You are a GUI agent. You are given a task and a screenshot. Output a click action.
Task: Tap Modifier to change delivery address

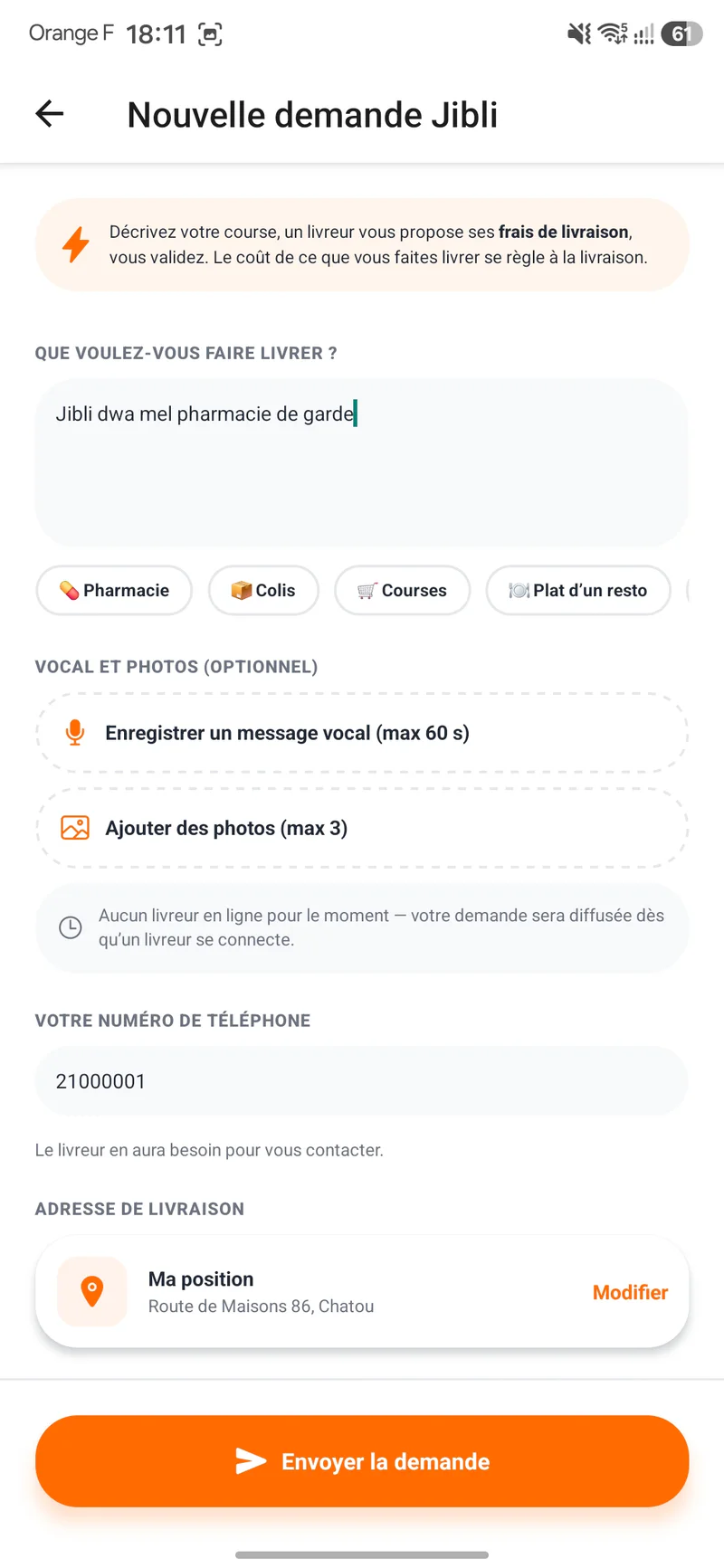pos(630,1292)
